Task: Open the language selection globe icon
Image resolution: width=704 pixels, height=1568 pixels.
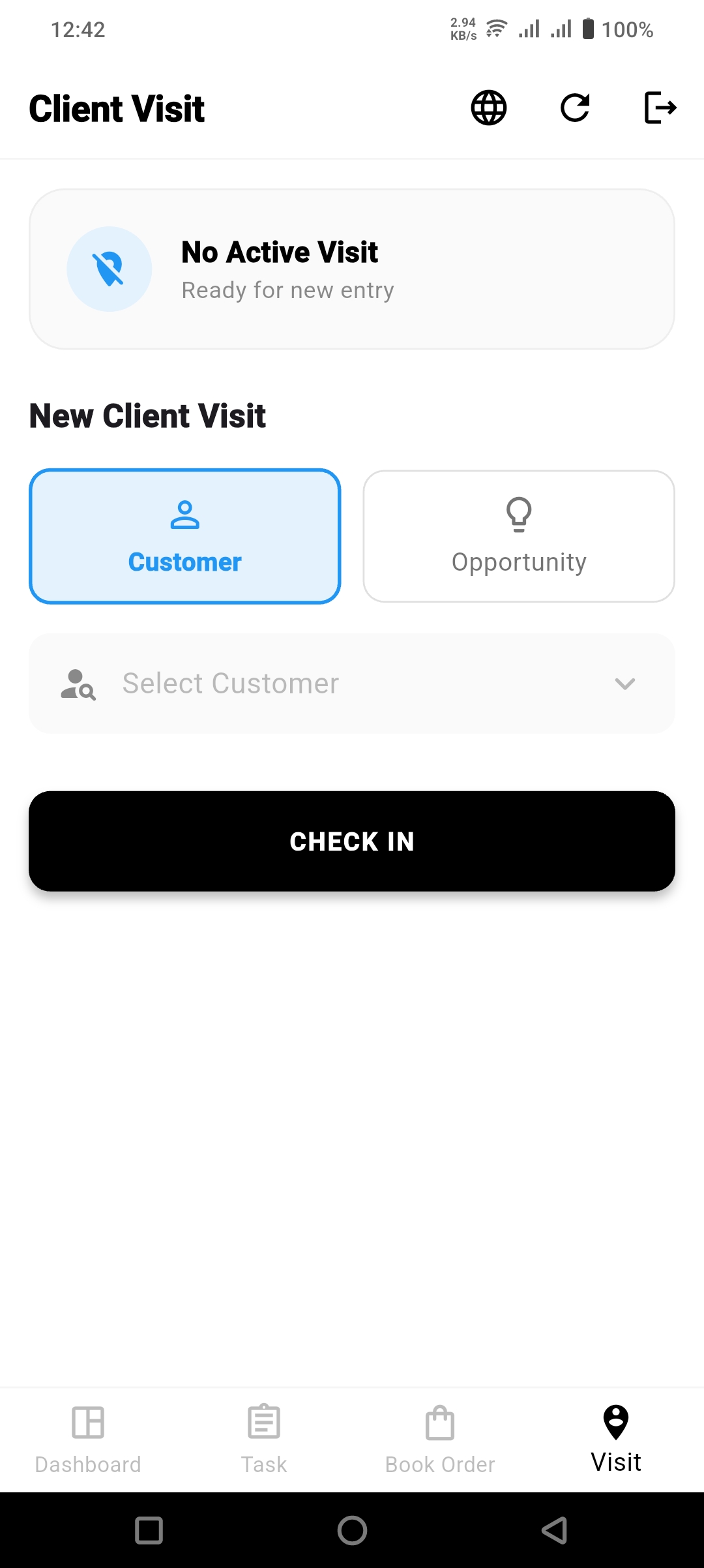Action: (x=488, y=108)
